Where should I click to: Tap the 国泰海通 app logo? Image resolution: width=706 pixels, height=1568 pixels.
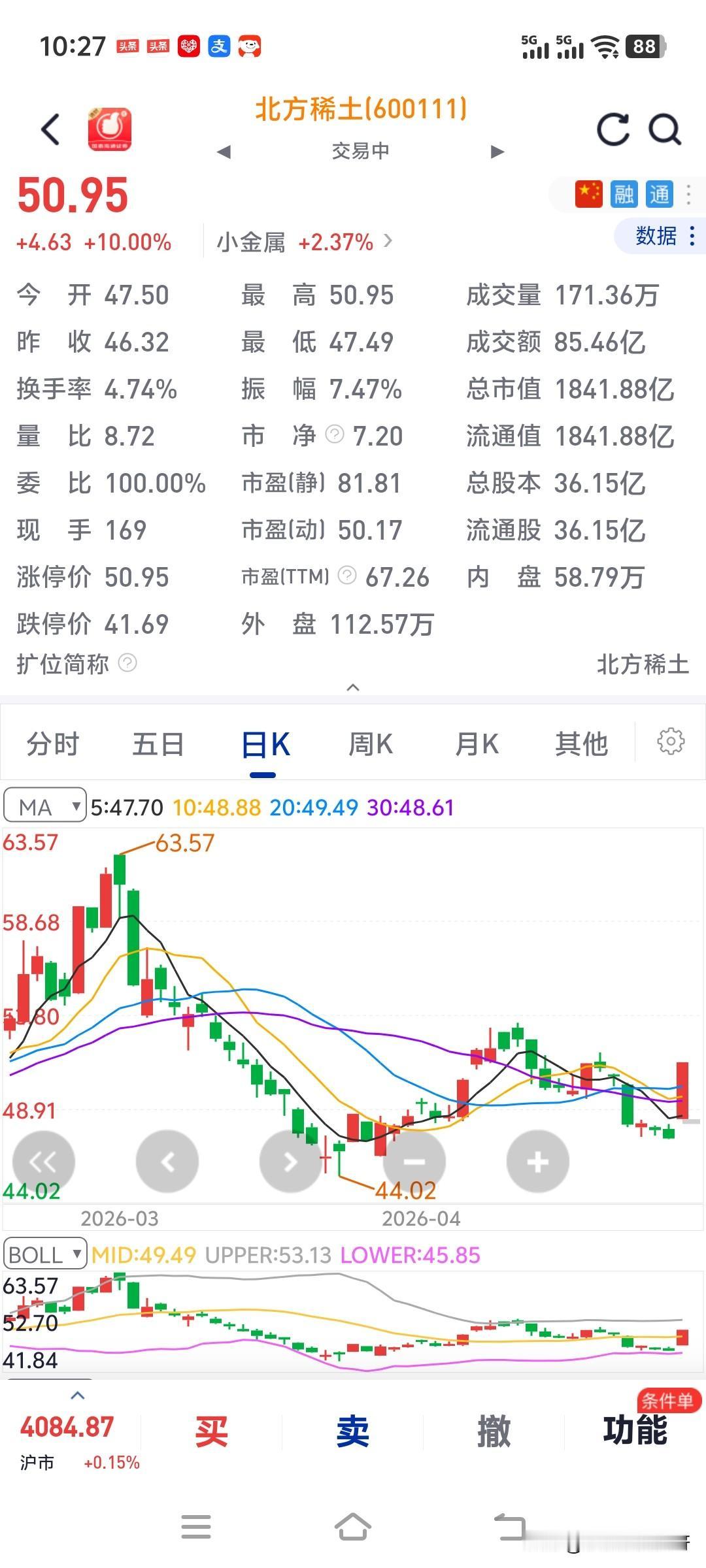[110, 129]
